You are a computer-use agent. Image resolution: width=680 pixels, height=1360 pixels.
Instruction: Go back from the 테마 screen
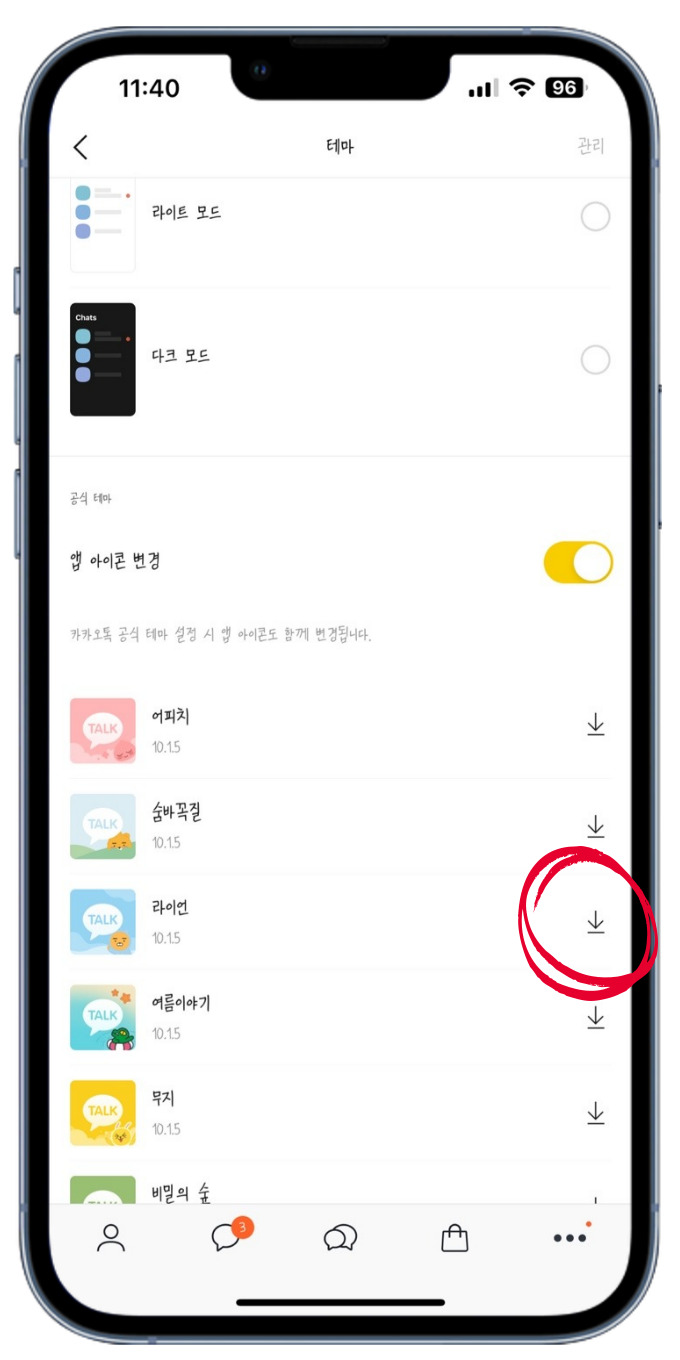pyautogui.click(x=81, y=147)
